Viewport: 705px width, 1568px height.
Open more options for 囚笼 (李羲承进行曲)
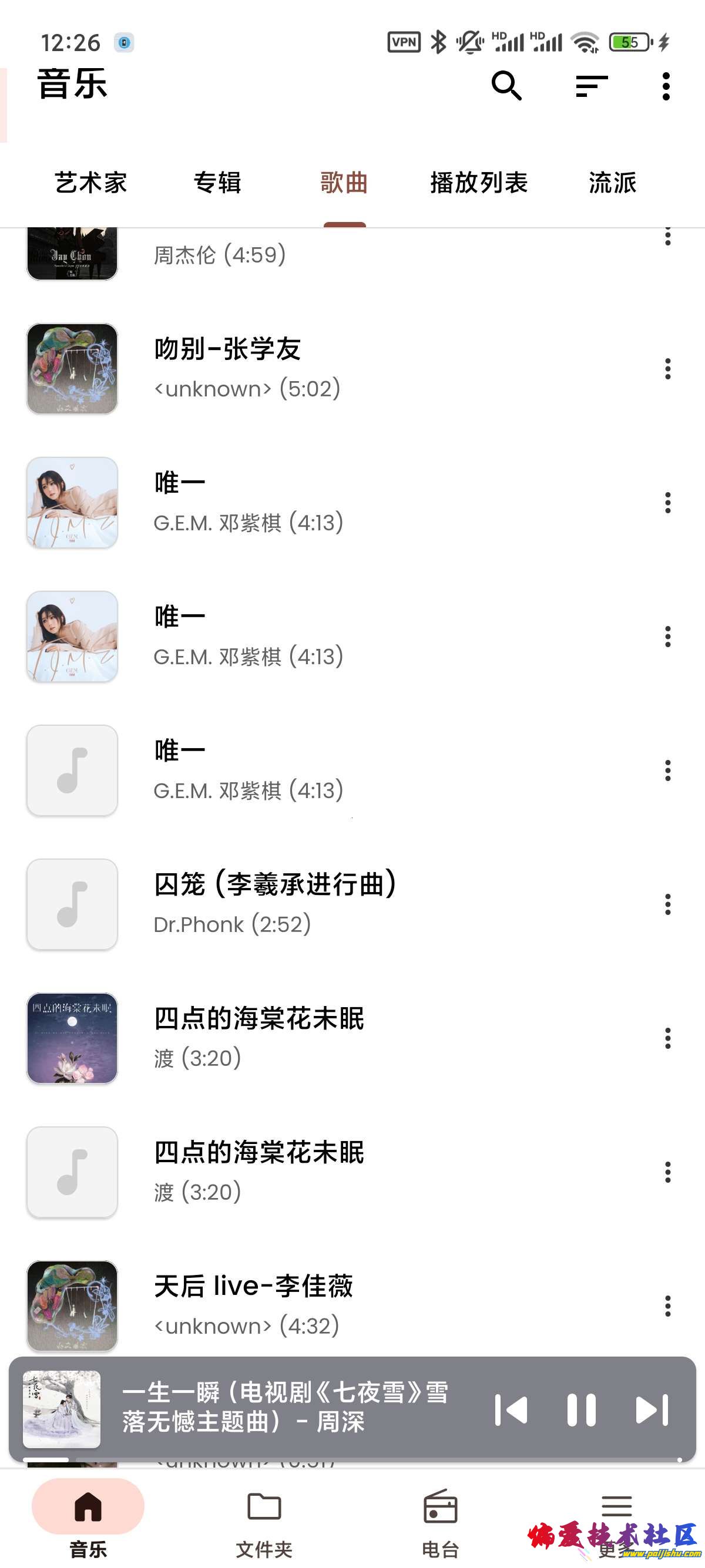[667, 904]
